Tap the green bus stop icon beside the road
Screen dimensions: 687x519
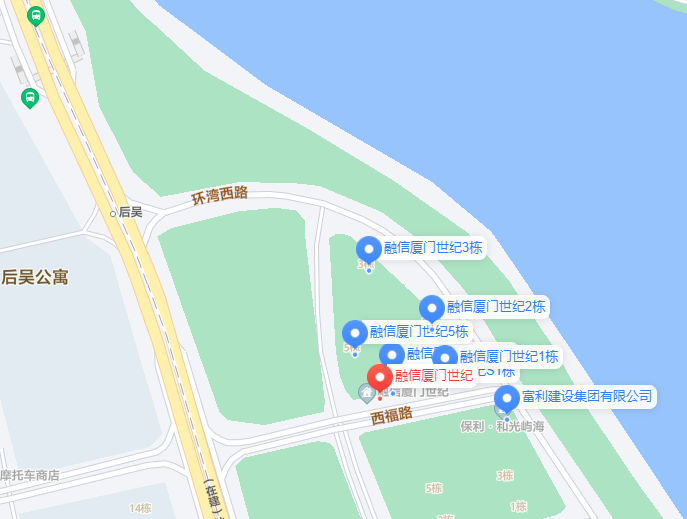coord(30,98)
